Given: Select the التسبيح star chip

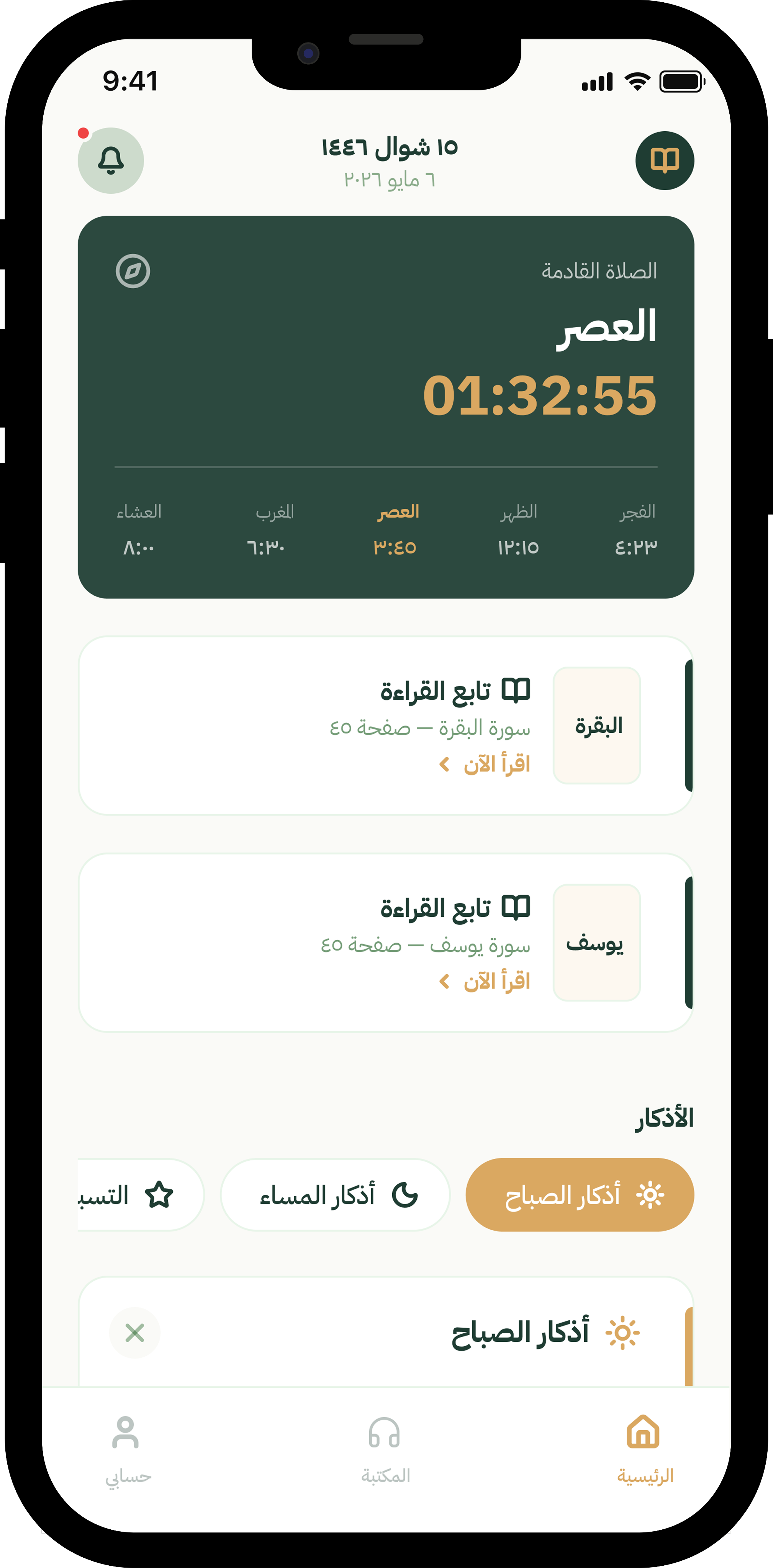Looking at the screenshot, I should (x=141, y=1195).
